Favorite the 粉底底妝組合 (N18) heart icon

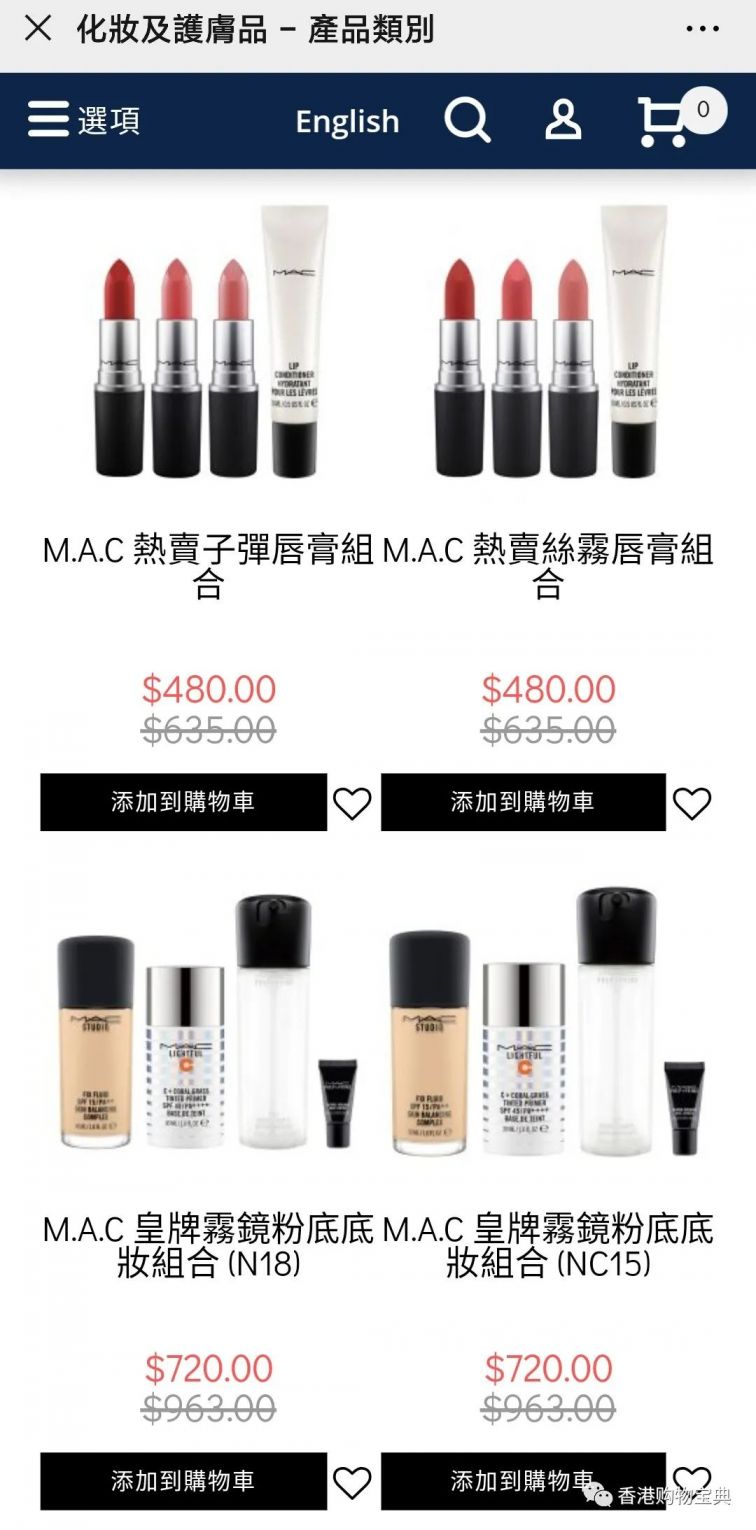[x=352, y=1482]
